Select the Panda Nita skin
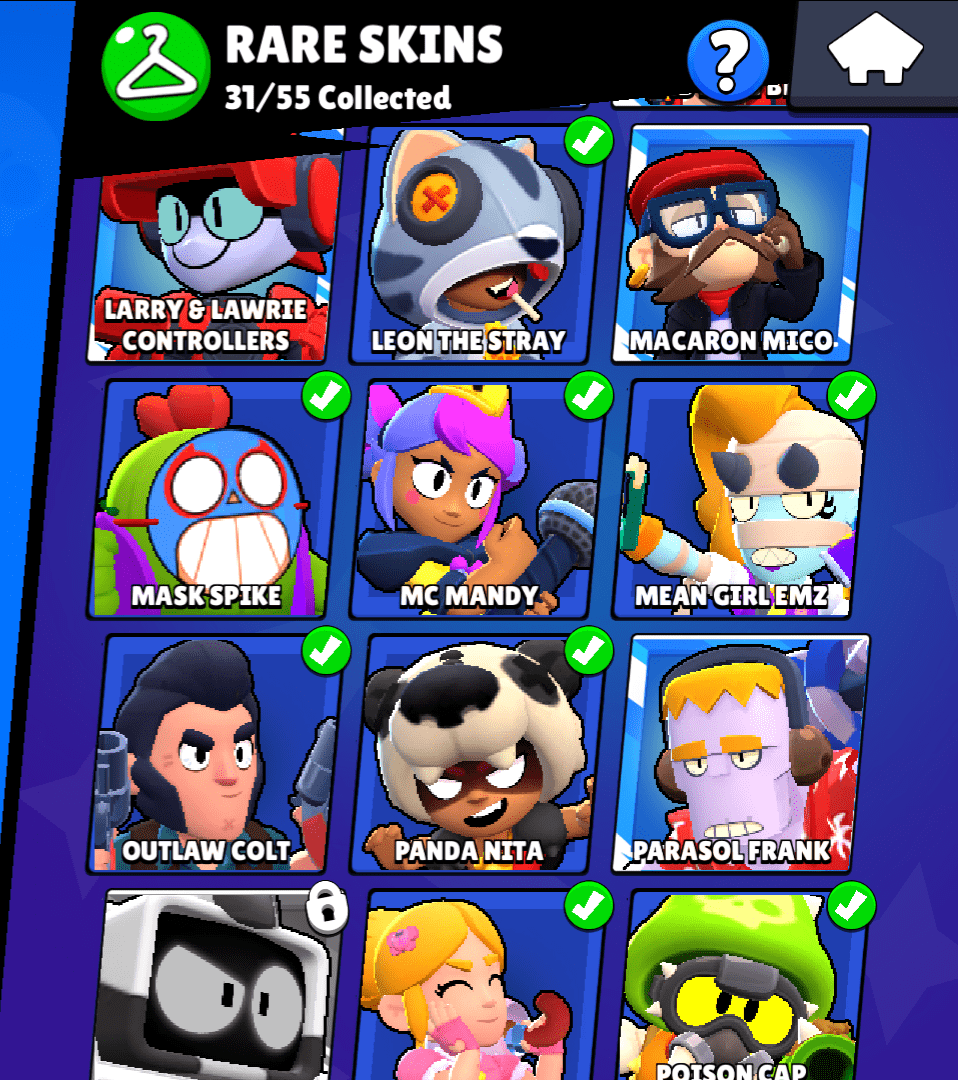The width and height of the screenshot is (958, 1080). click(478, 755)
